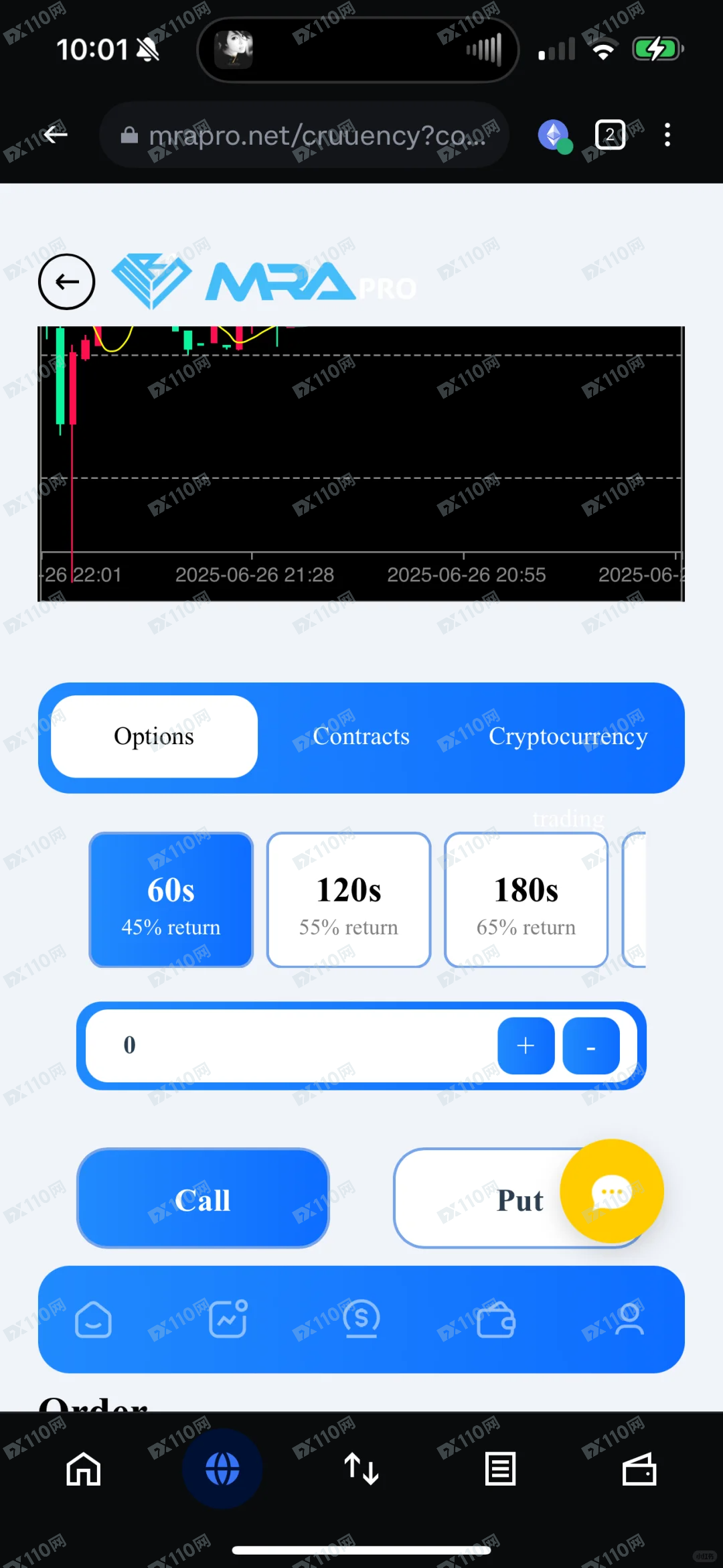This screenshot has width=723, height=1568.
Task: Open the browser tab switcher
Action: (610, 135)
